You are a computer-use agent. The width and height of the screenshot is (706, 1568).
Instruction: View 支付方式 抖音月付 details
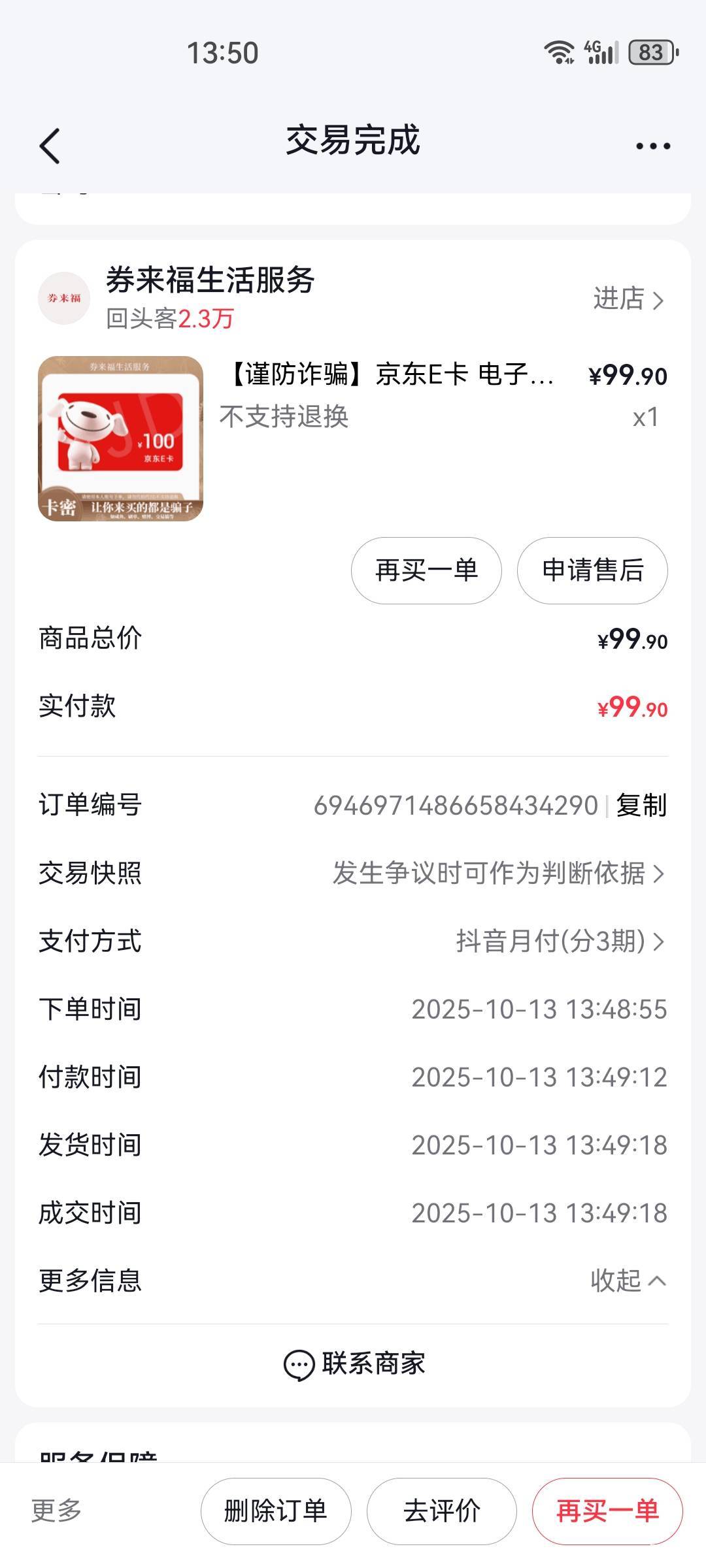(353, 941)
